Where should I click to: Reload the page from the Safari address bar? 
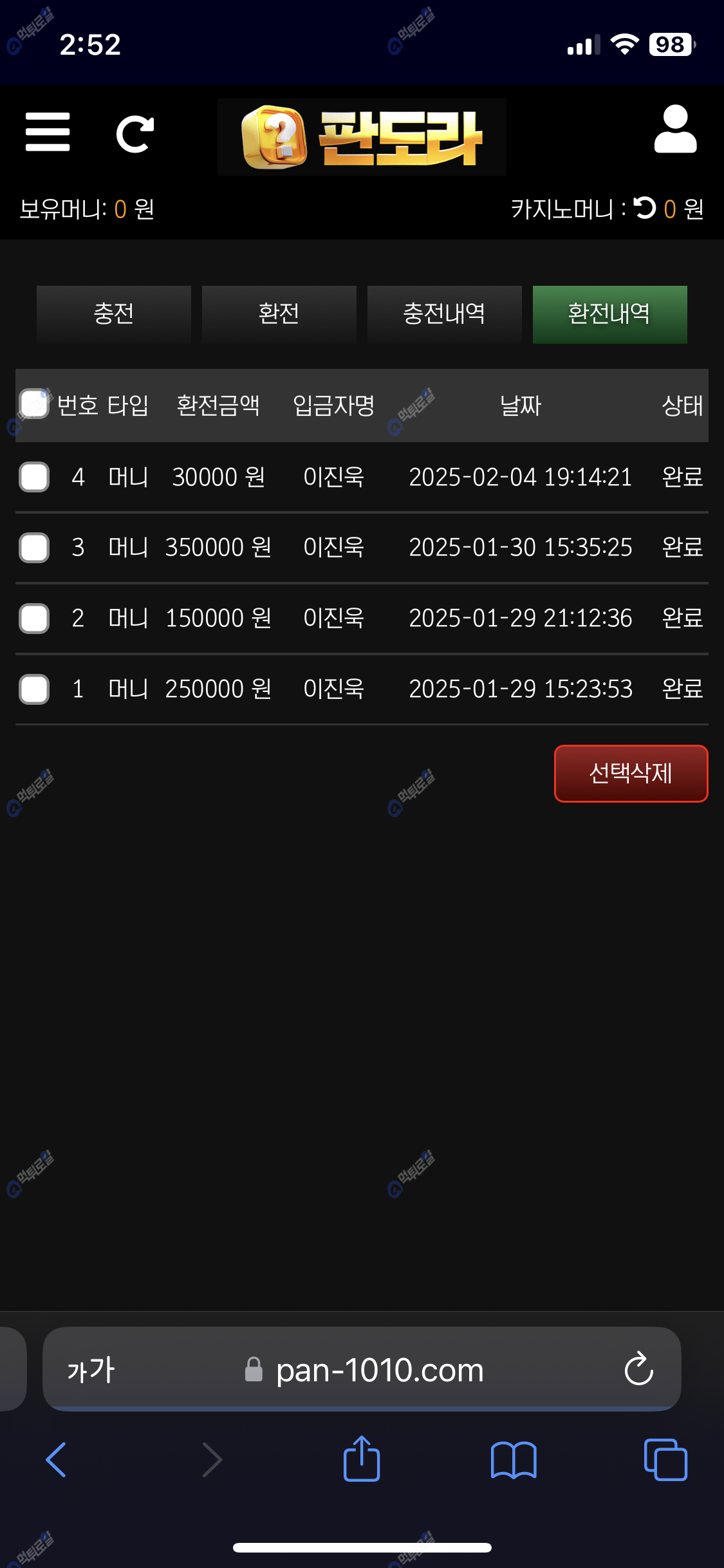click(x=638, y=1369)
